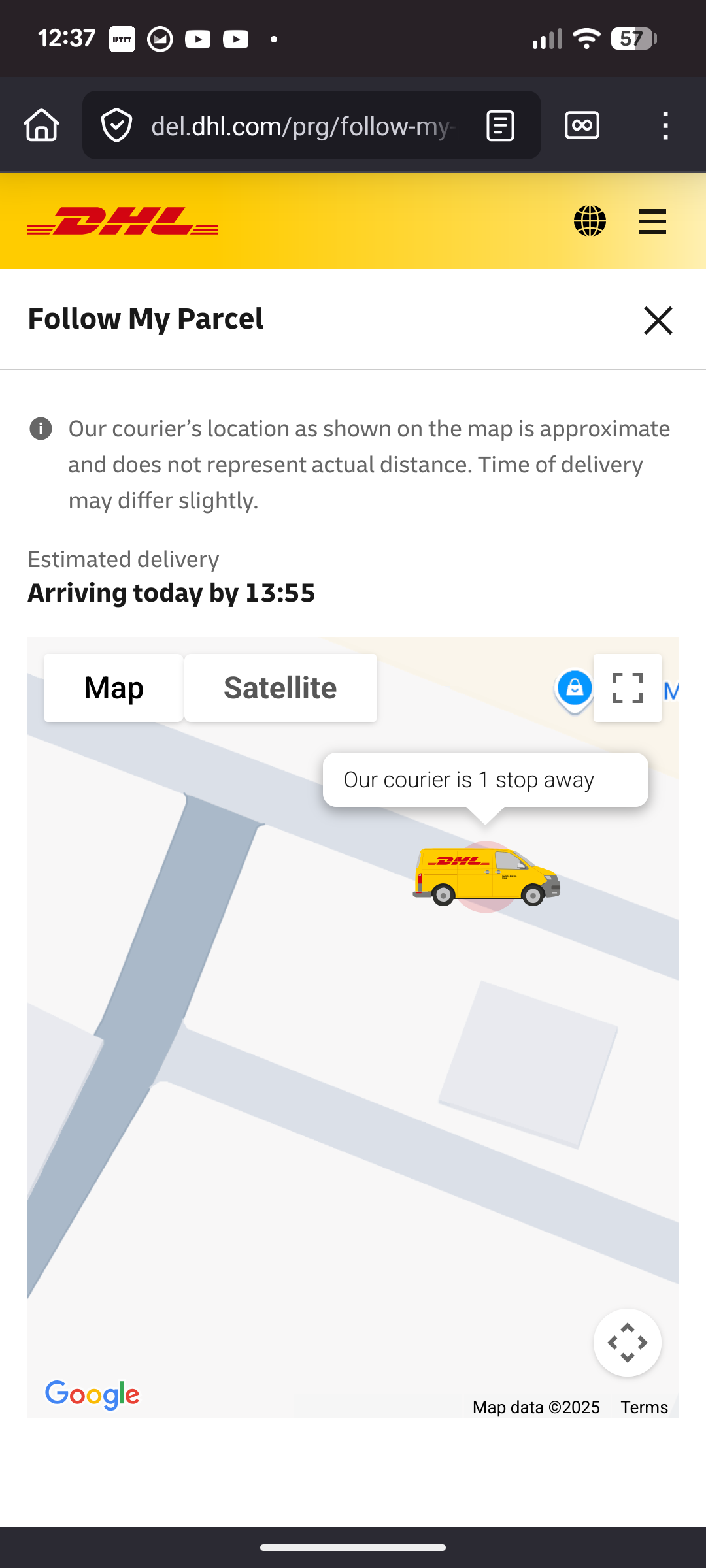706x1568 pixels.
Task: Tap the blue shopping place marker on the map
Action: click(574, 689)
